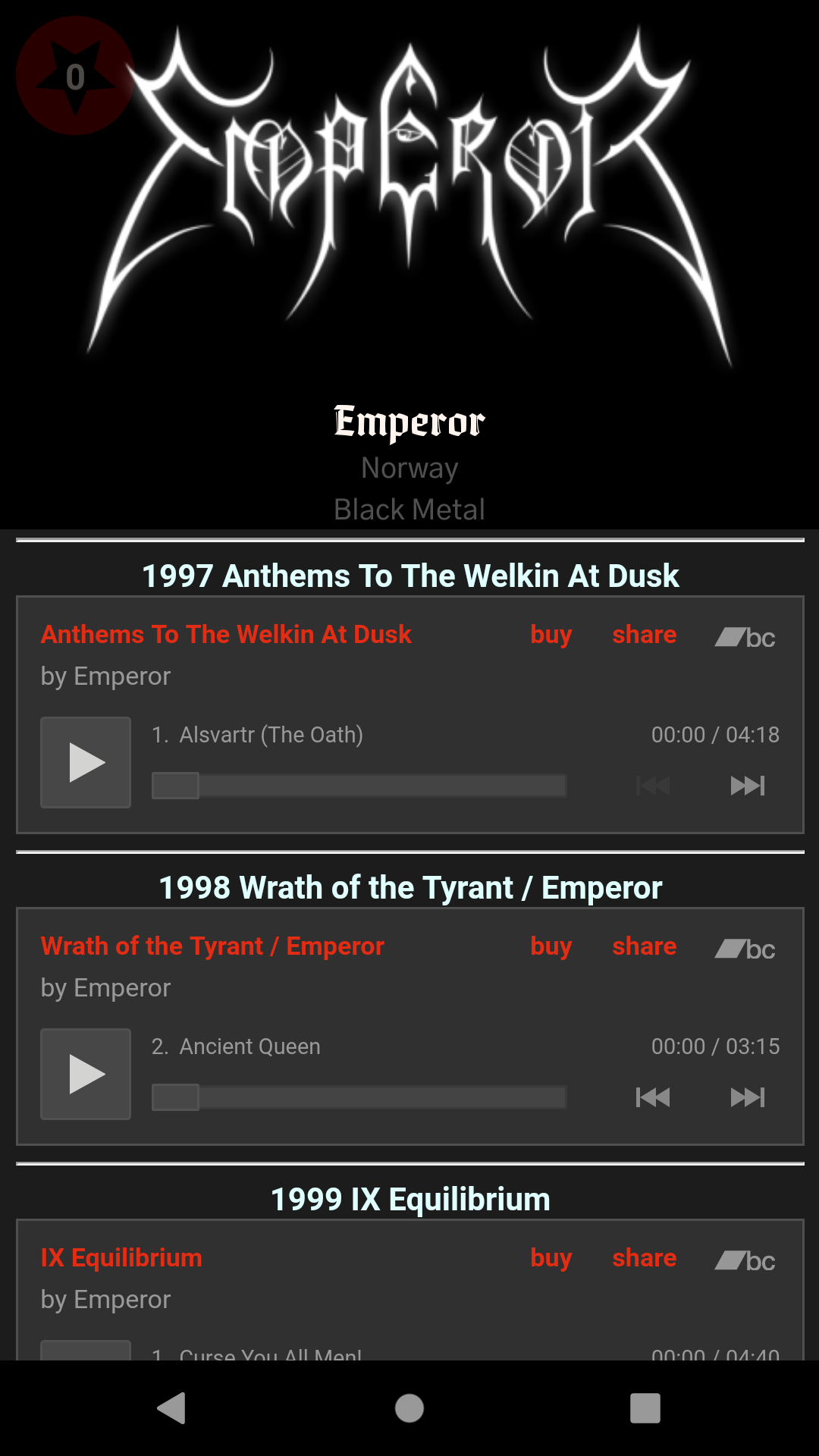Share IX Equilibrium album
Image resolution: width=819 pixels, height=1456 pixels.
(644, 1257)
